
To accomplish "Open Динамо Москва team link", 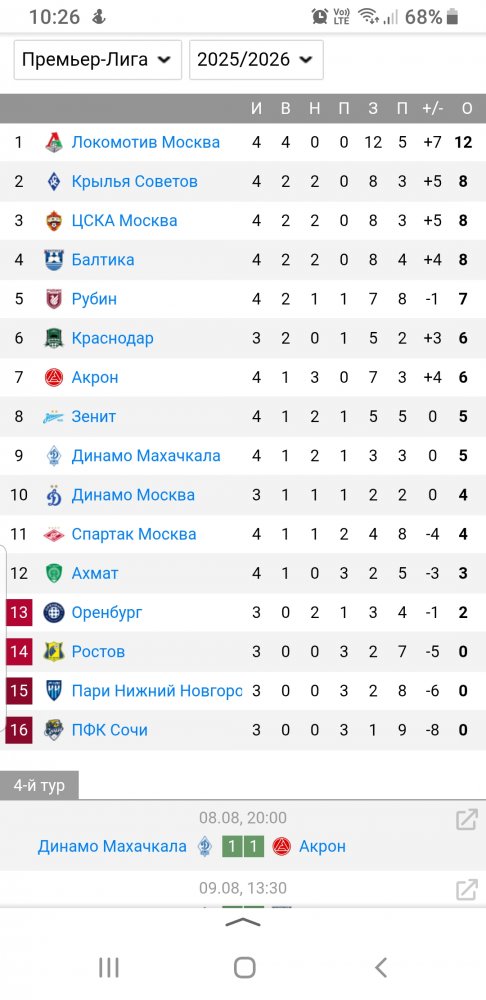I will 133,495.
